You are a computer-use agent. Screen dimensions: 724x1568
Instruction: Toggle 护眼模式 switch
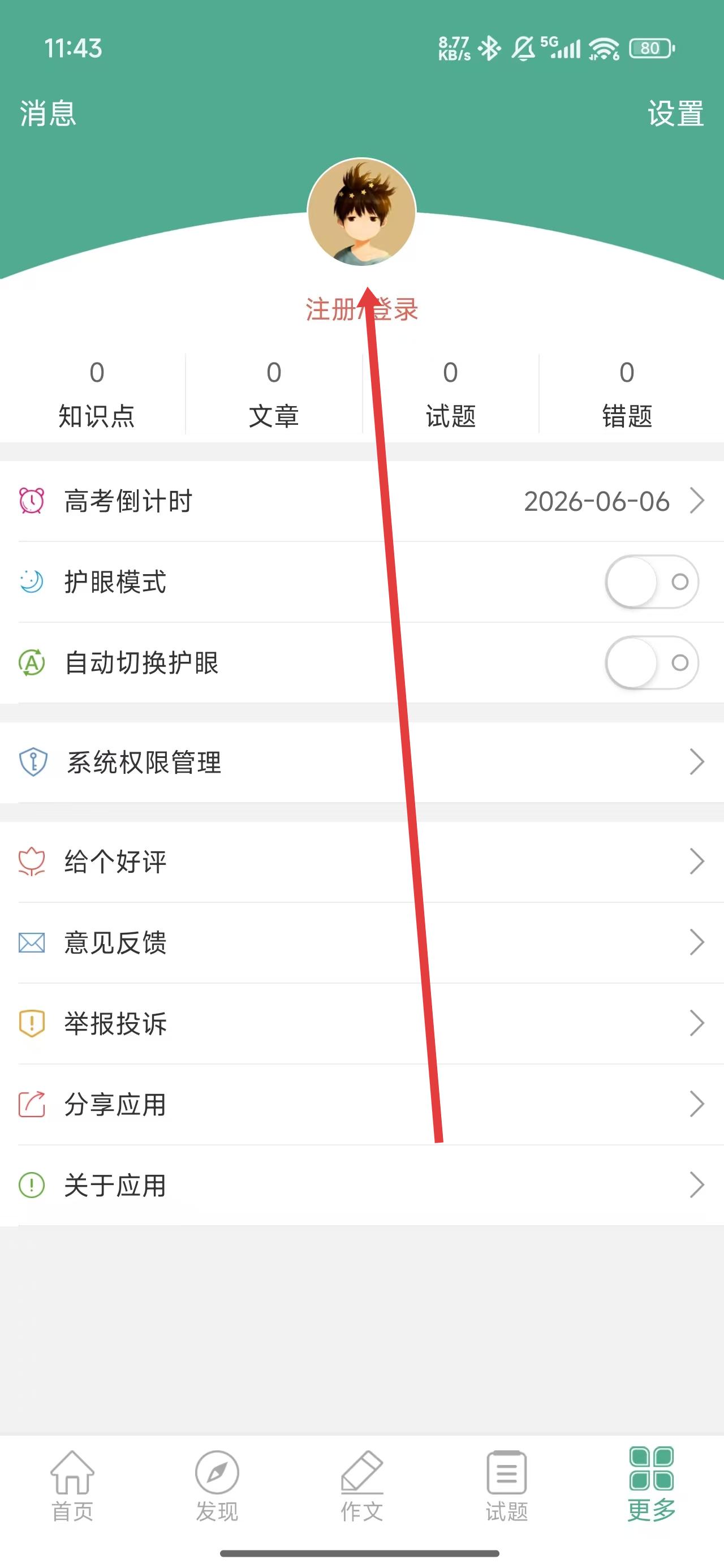click(x=651, y=582)
